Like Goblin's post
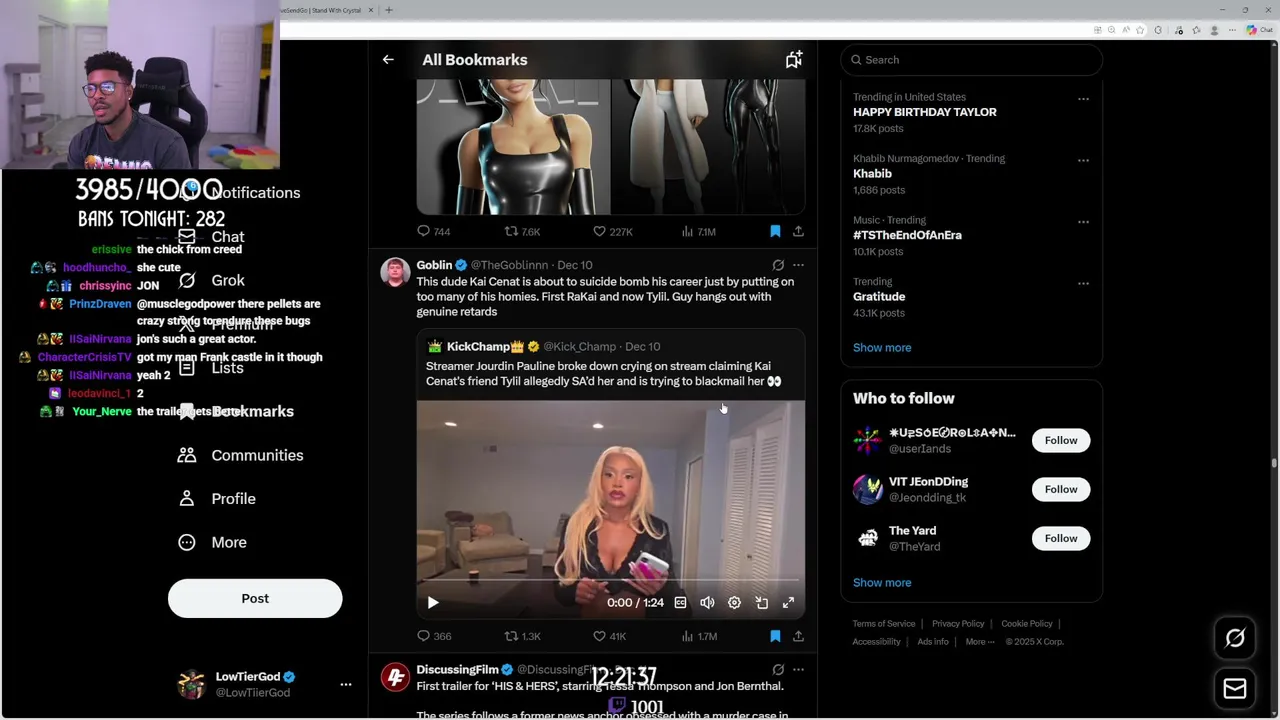 (x=600, y=636)
